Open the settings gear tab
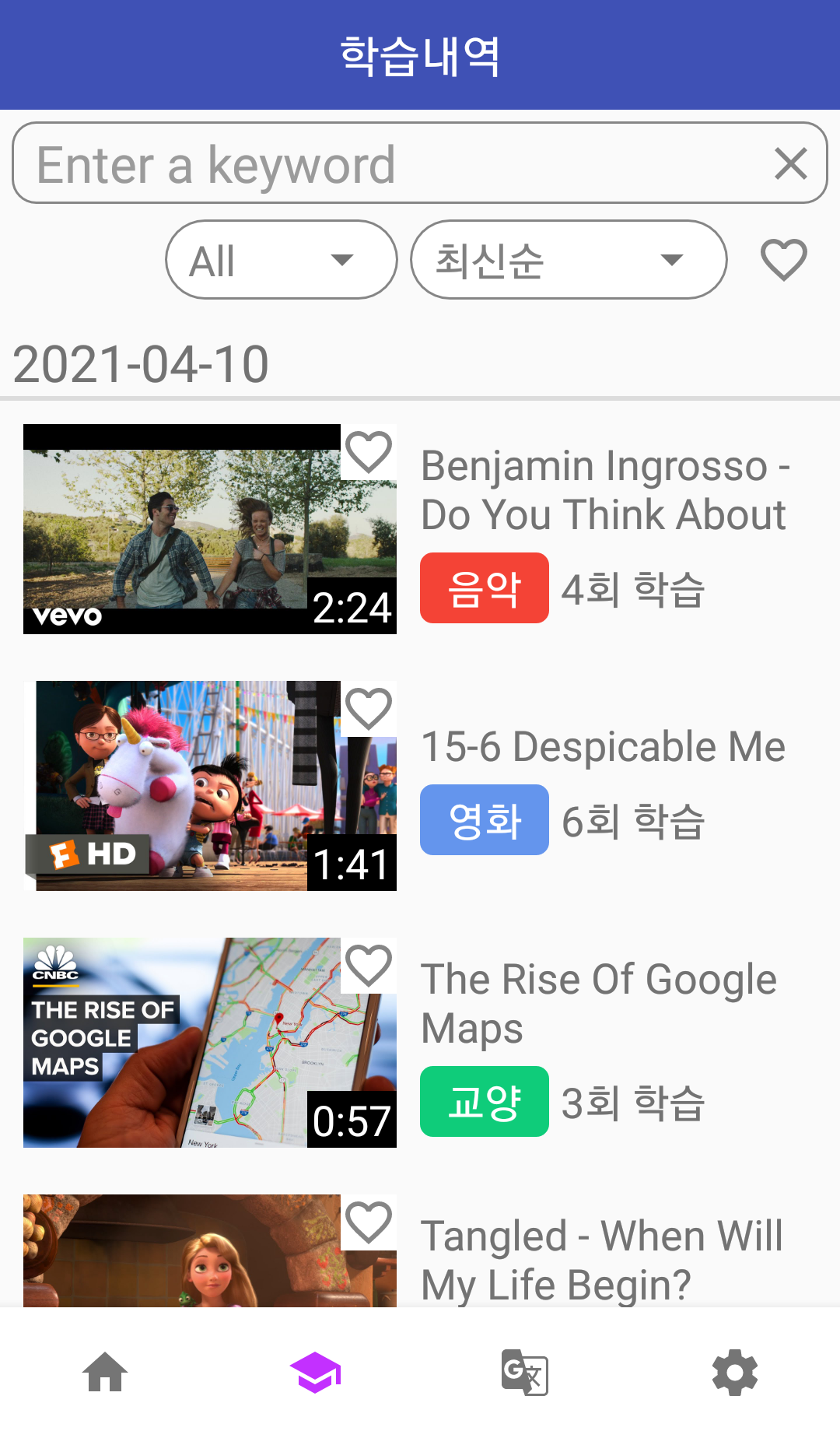 [x=735, y=1373]
